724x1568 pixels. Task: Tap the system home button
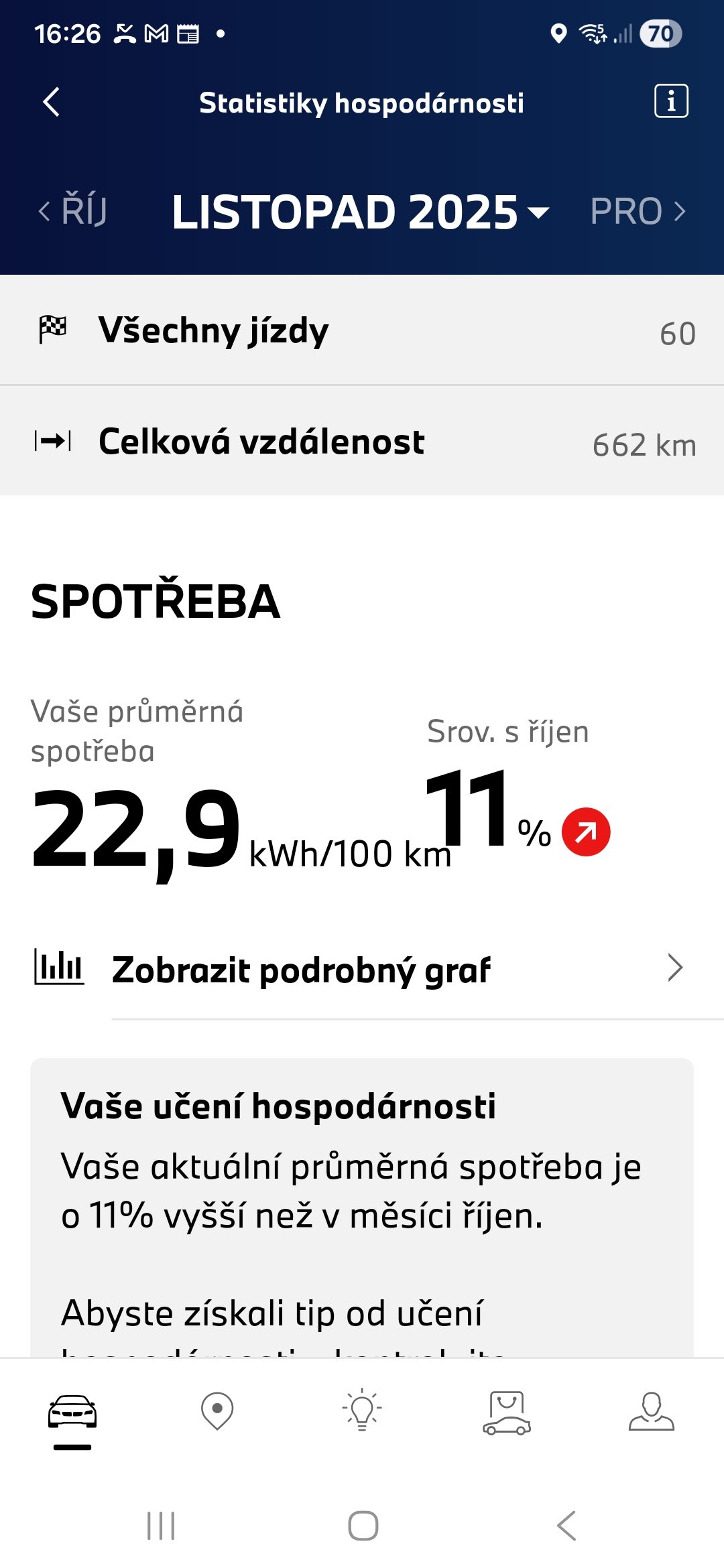point(363,1526)
